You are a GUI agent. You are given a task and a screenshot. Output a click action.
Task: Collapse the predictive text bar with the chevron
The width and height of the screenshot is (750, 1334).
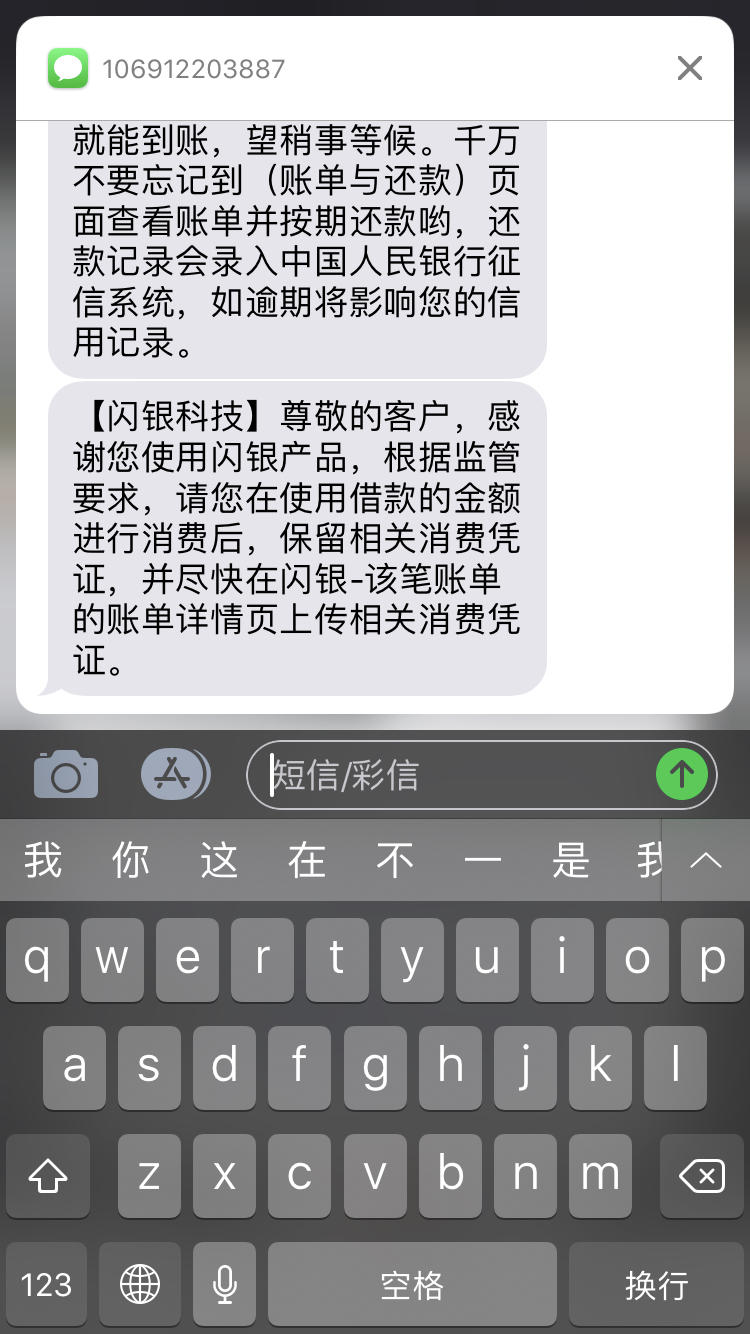[706, 860]
